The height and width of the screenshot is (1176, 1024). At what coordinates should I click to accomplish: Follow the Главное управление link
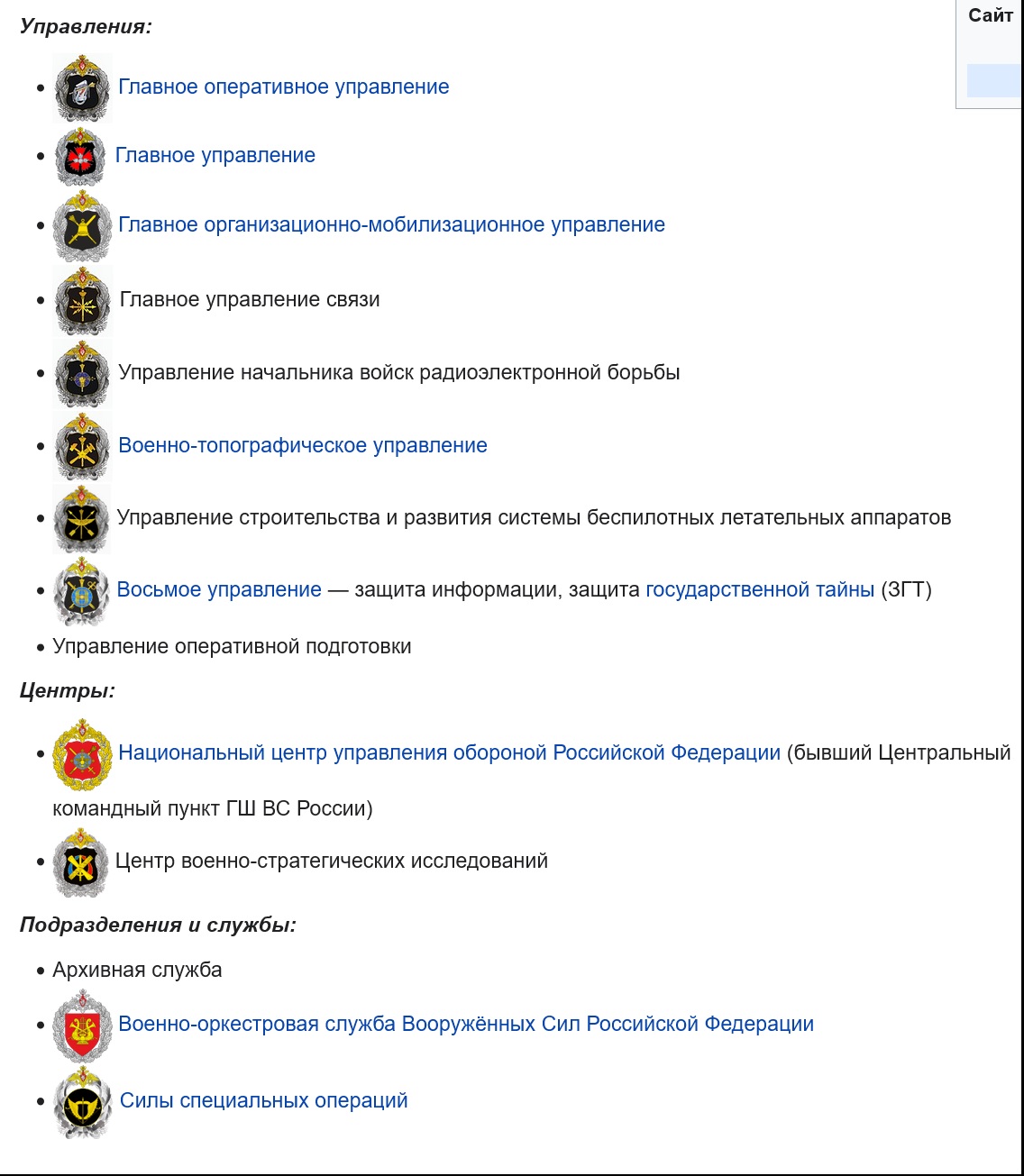click(215, 156)
